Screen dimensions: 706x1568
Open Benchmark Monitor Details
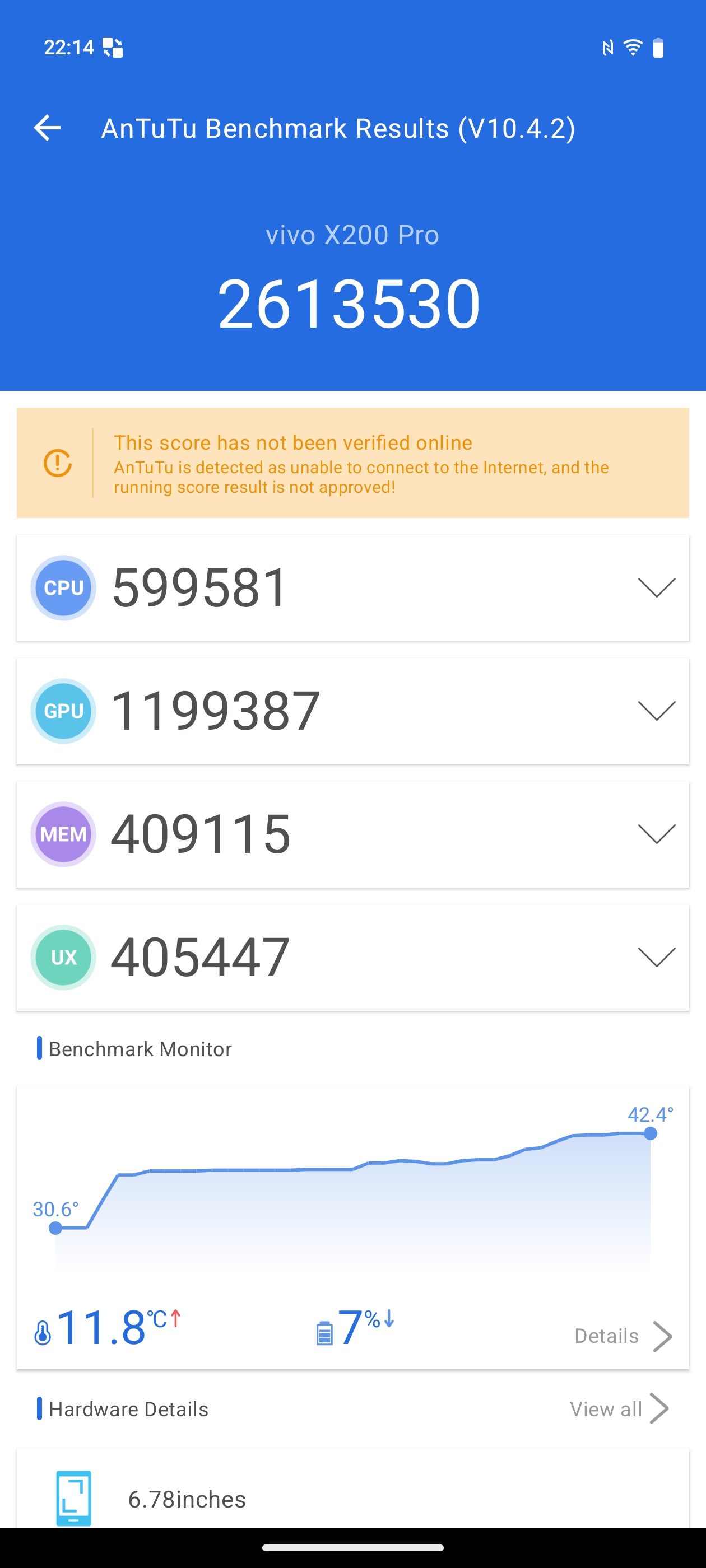pos(622,1336)
